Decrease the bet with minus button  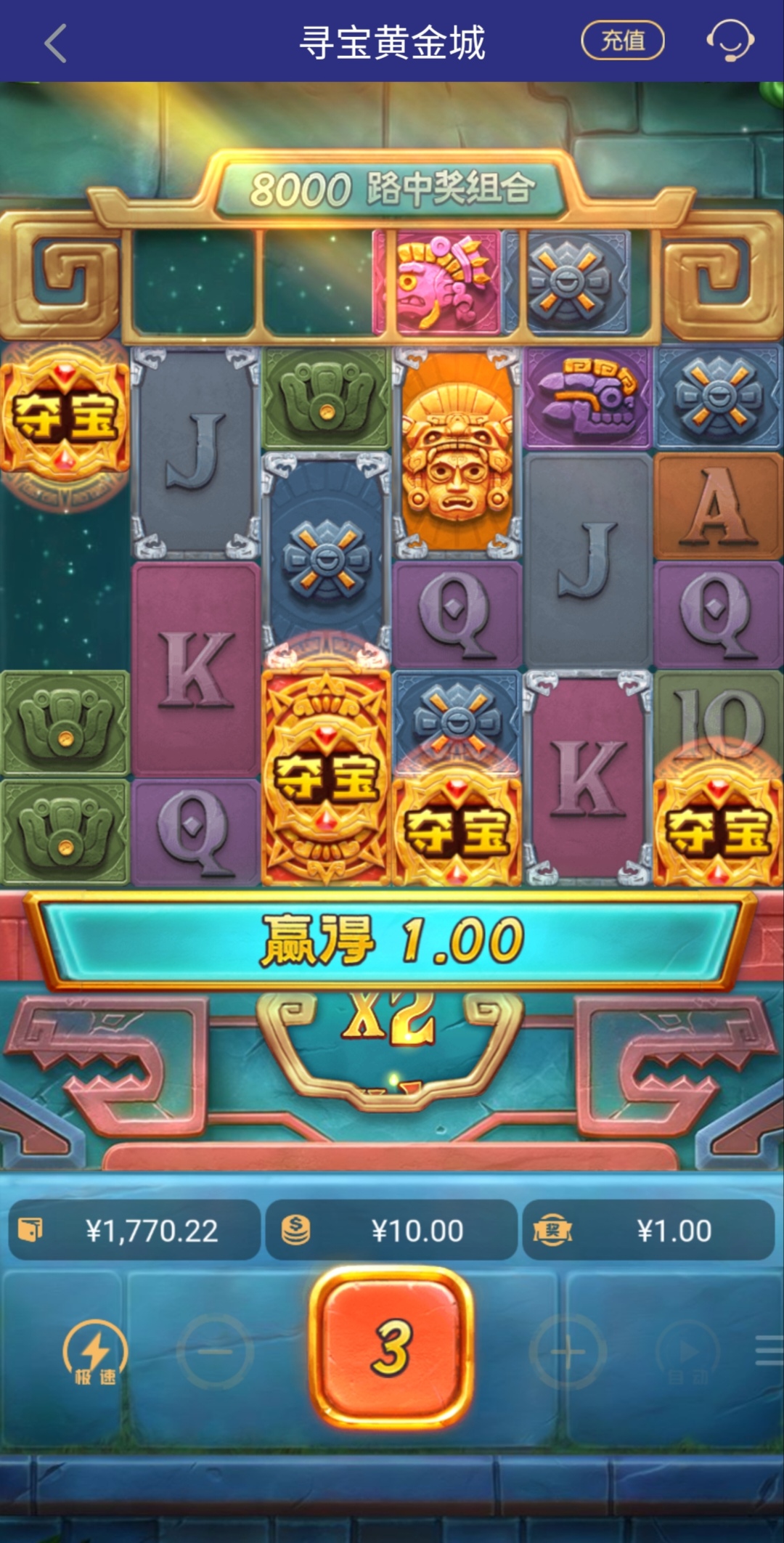tap(216, 1352)
